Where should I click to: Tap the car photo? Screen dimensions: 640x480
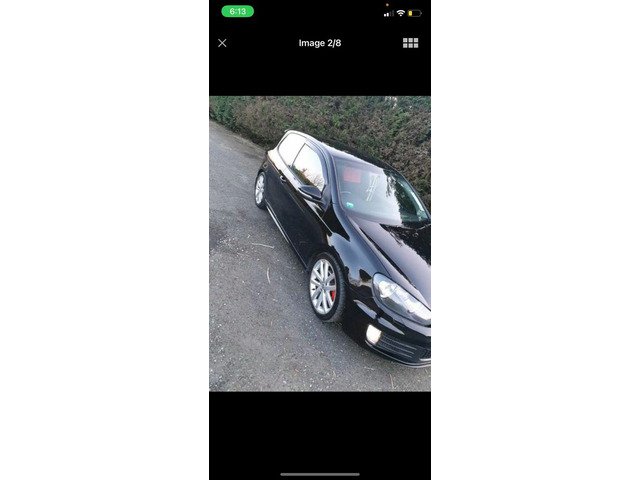pyautogui.click(x=320, y=243)
